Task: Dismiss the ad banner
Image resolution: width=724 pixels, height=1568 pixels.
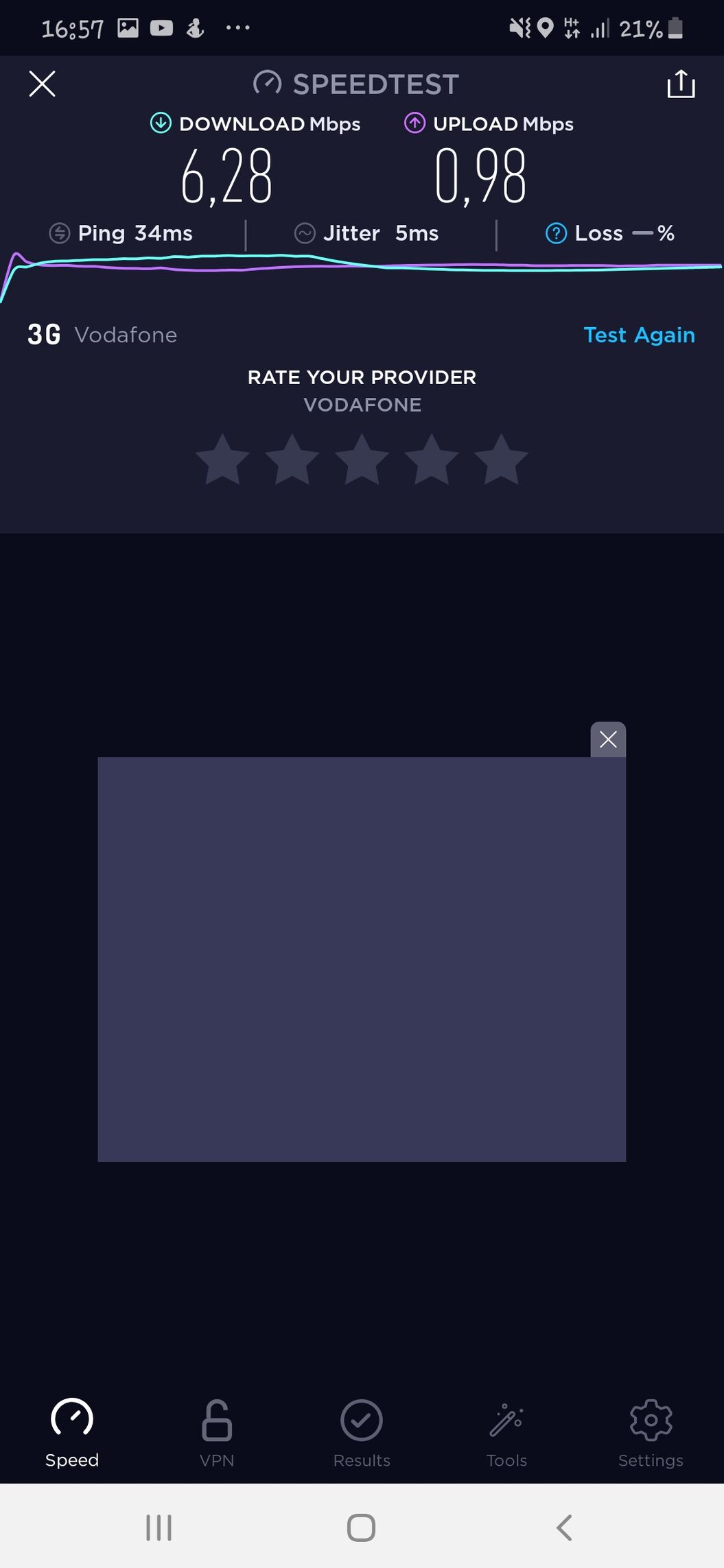Action: (608, 739)
